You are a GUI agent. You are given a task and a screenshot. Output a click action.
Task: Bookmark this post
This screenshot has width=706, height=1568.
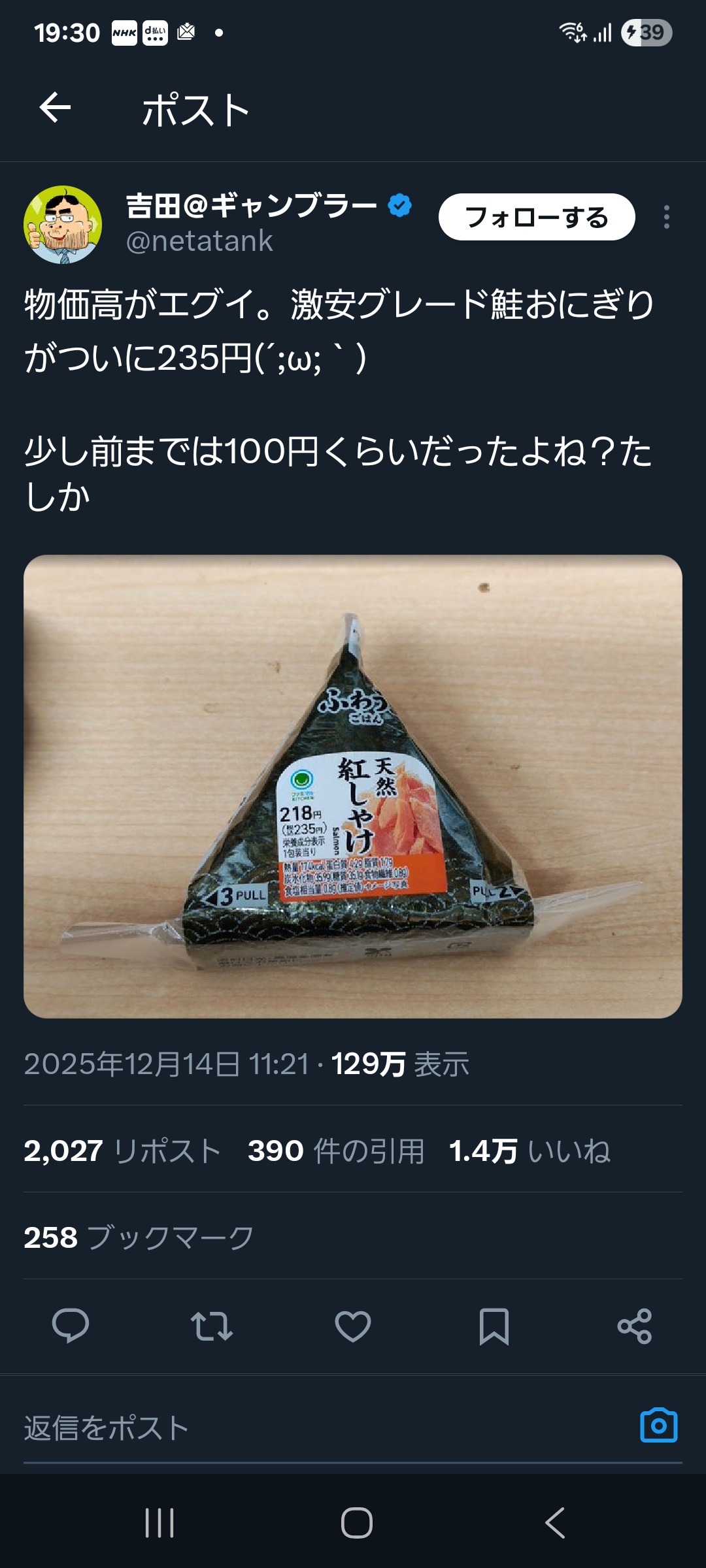click(x=494, y=1326)
